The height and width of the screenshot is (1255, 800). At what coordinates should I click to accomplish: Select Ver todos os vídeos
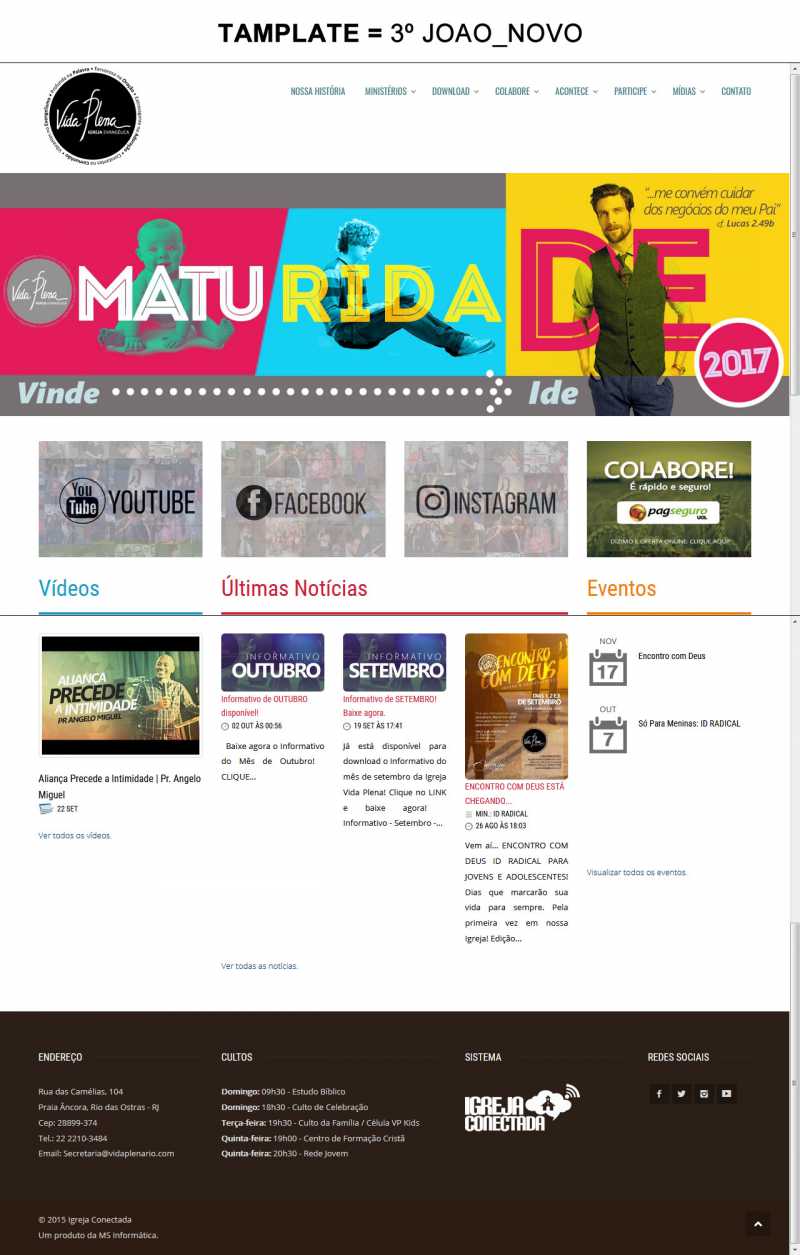click(x=75, y=835)
